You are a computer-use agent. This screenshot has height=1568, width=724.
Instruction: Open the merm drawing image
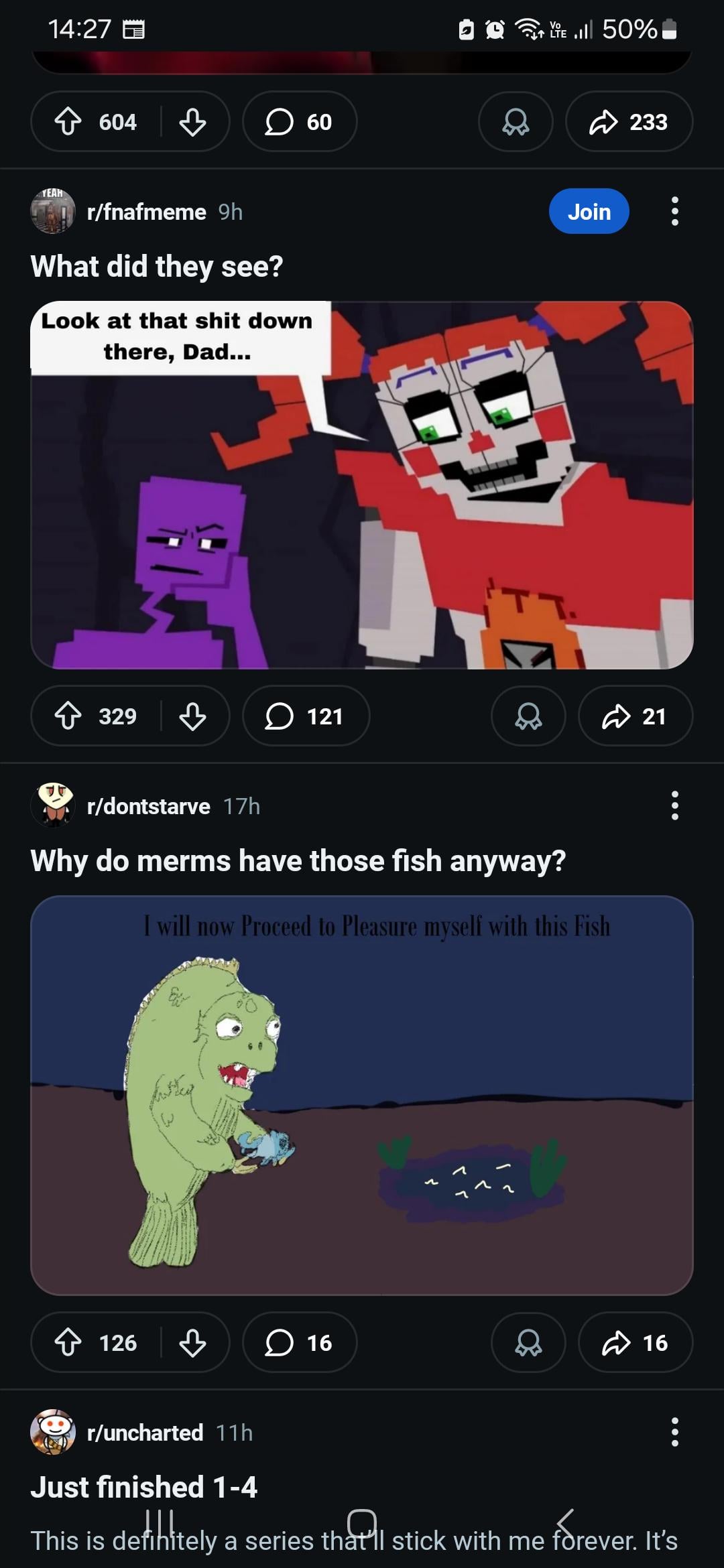(362, 1095)
